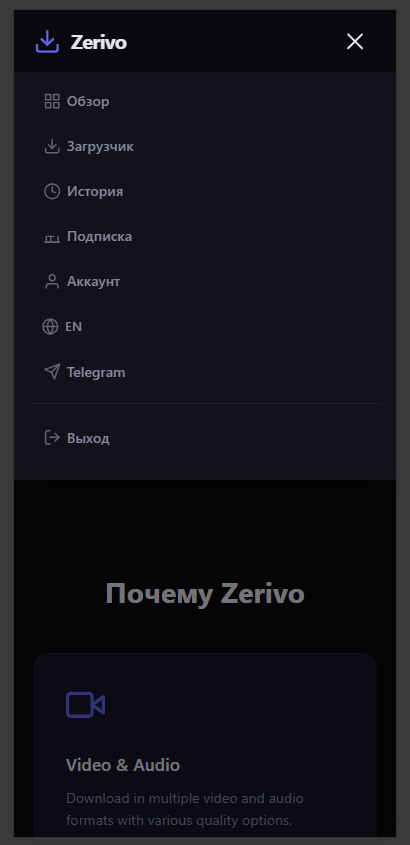Tap the Zerivo logo link
This screenshot has width=410, height=845.
coord(81,41)
